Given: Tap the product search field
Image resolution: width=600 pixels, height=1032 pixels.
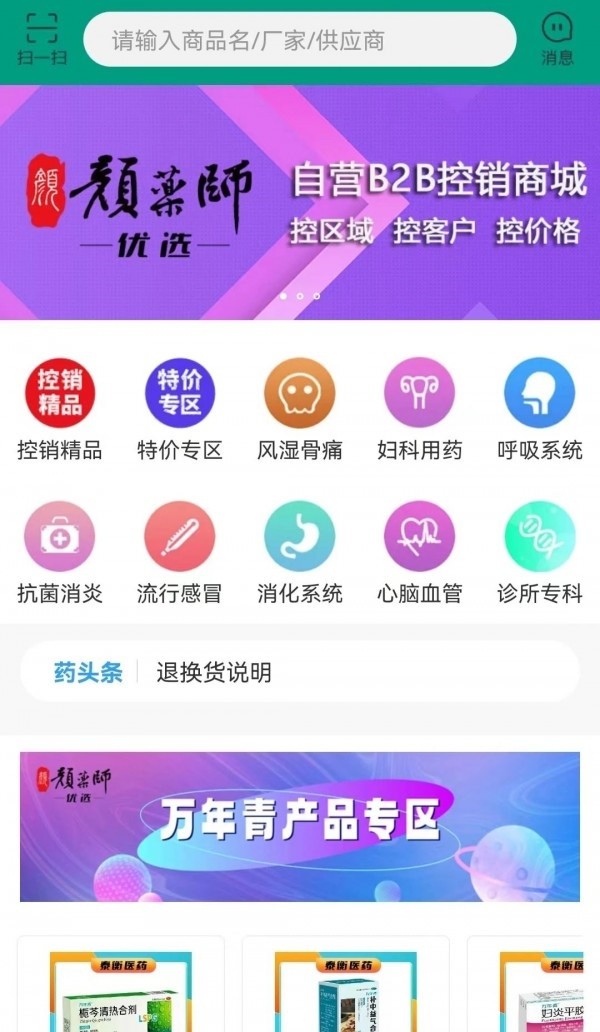Looking at the screenshot, I should [300, 41].
